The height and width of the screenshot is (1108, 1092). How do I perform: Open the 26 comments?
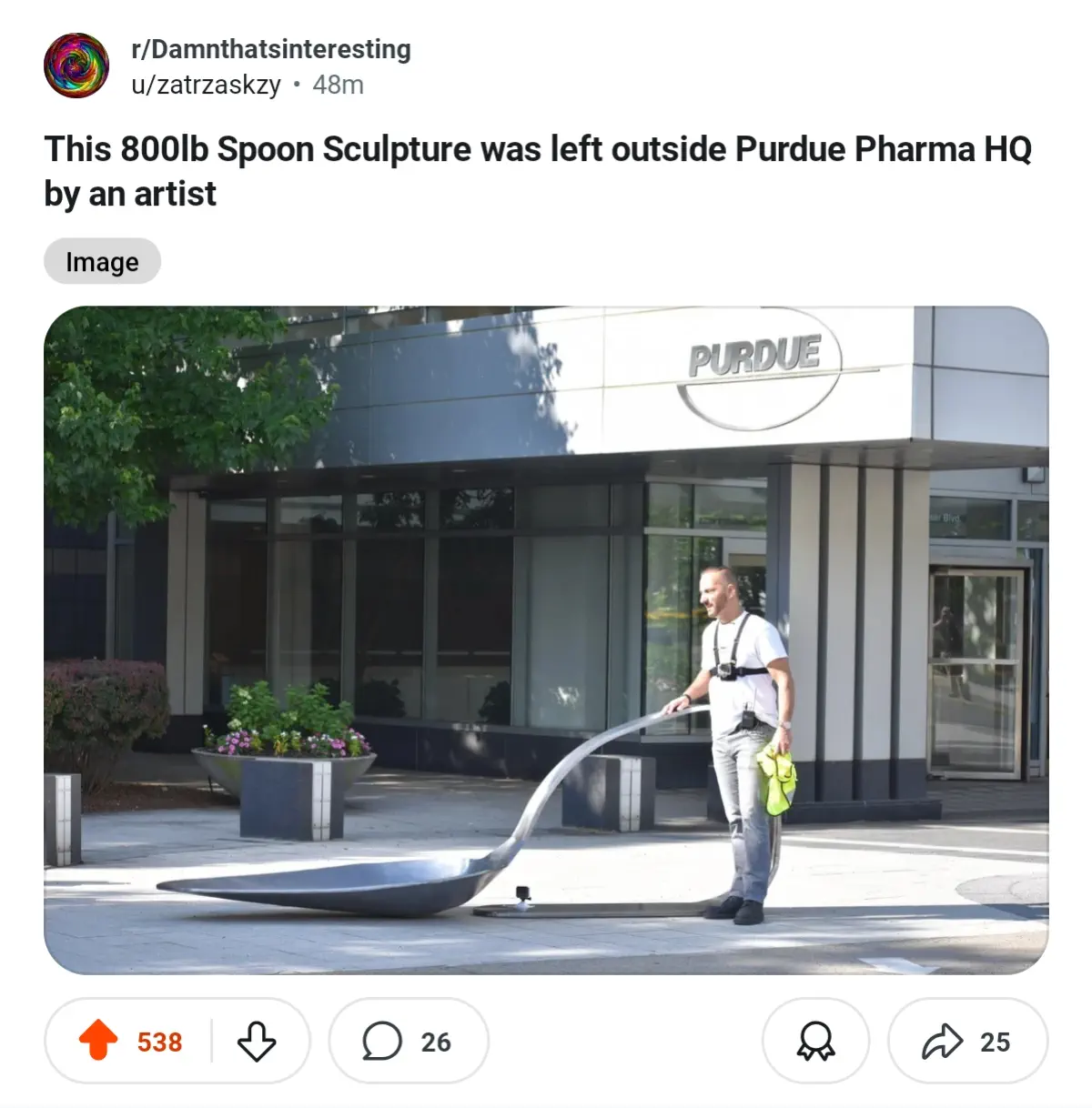[x=408, y=1041]
